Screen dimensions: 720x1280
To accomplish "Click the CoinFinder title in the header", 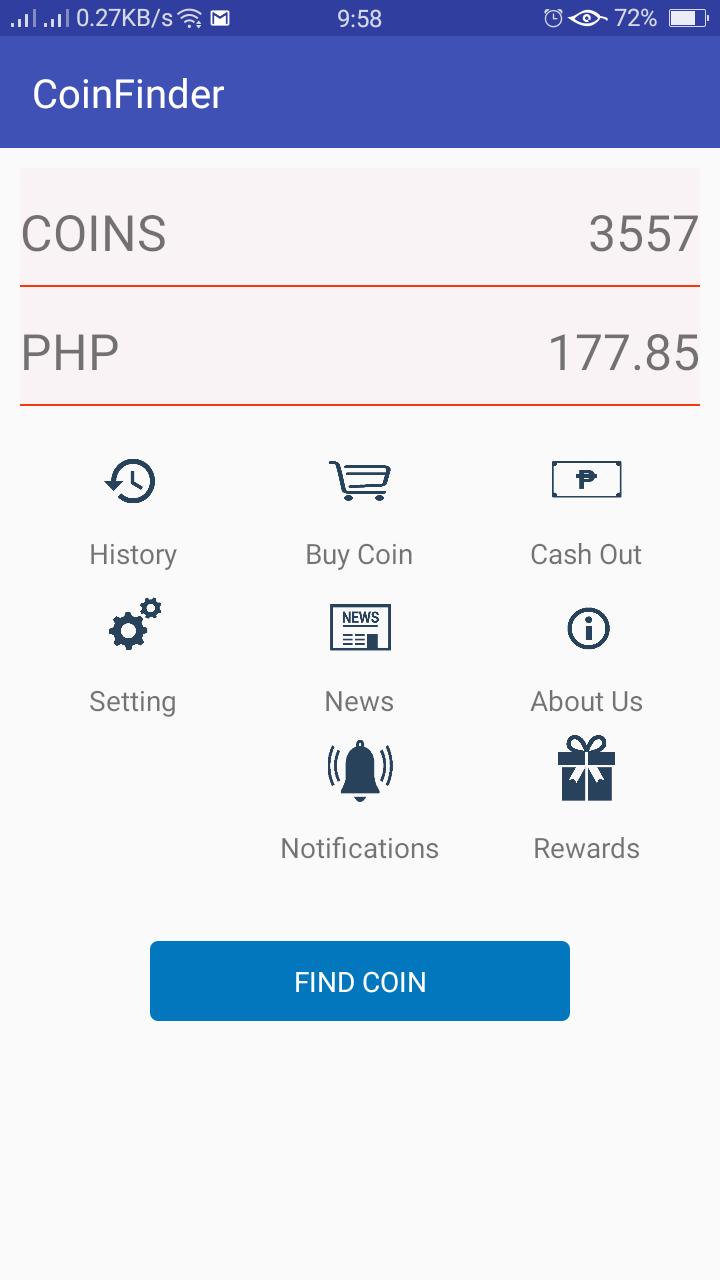I will 128,92.
